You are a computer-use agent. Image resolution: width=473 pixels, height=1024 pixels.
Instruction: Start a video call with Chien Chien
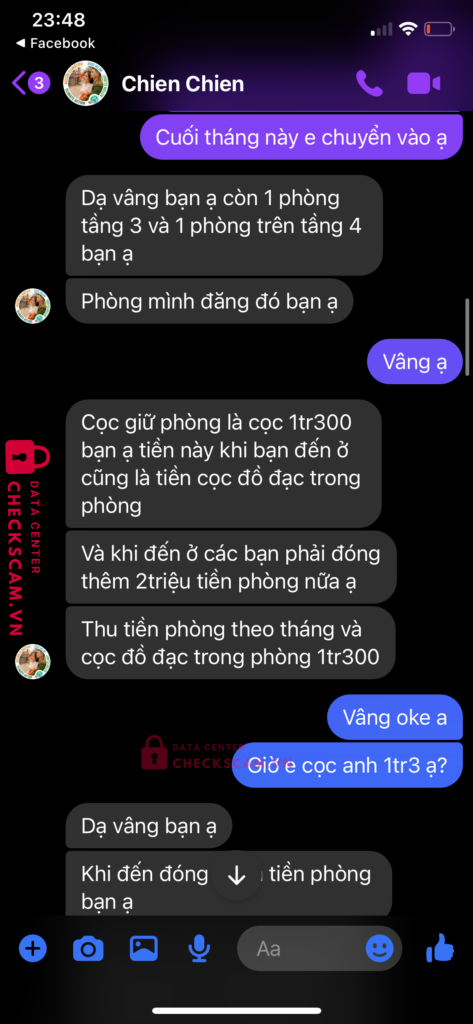423,84
